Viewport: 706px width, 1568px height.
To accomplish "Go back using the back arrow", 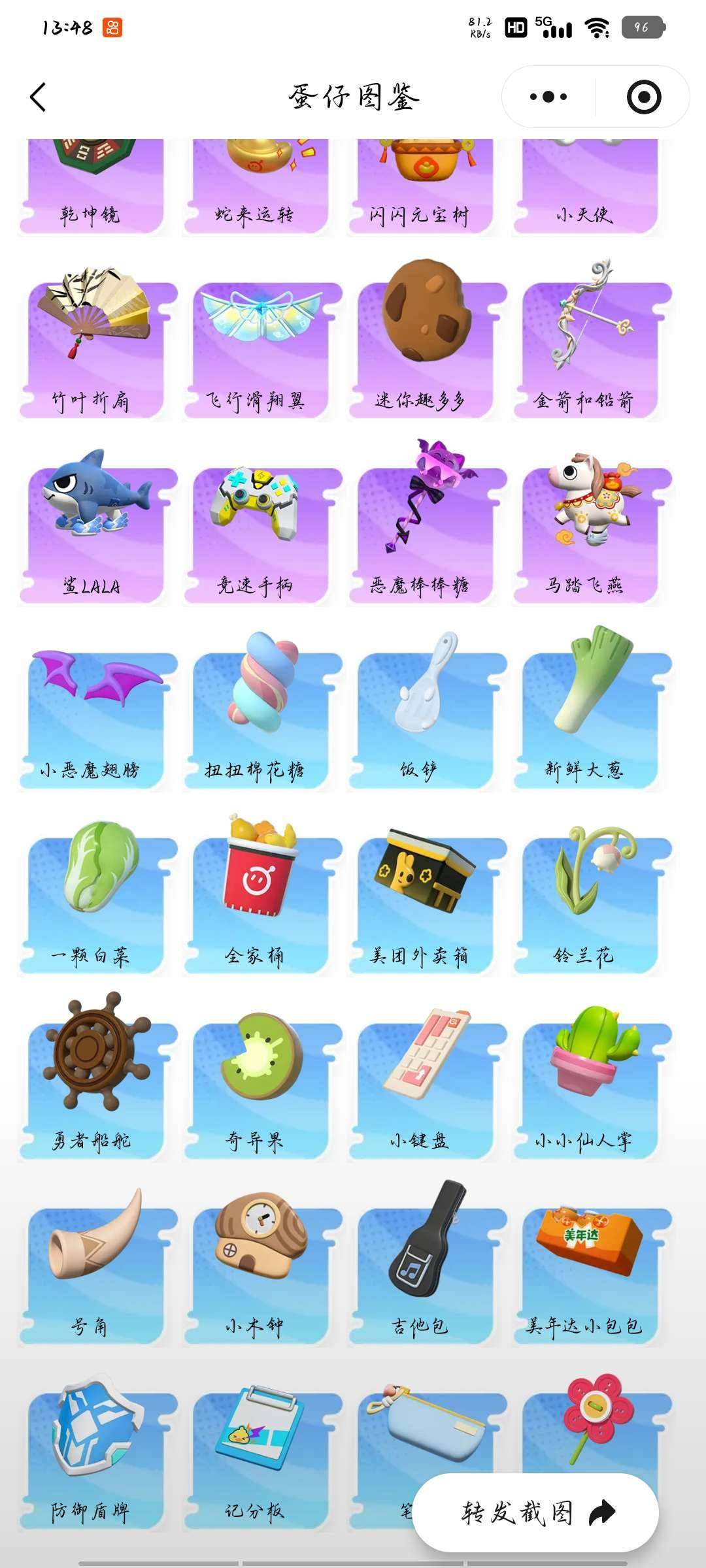I will tap(36, 96).
